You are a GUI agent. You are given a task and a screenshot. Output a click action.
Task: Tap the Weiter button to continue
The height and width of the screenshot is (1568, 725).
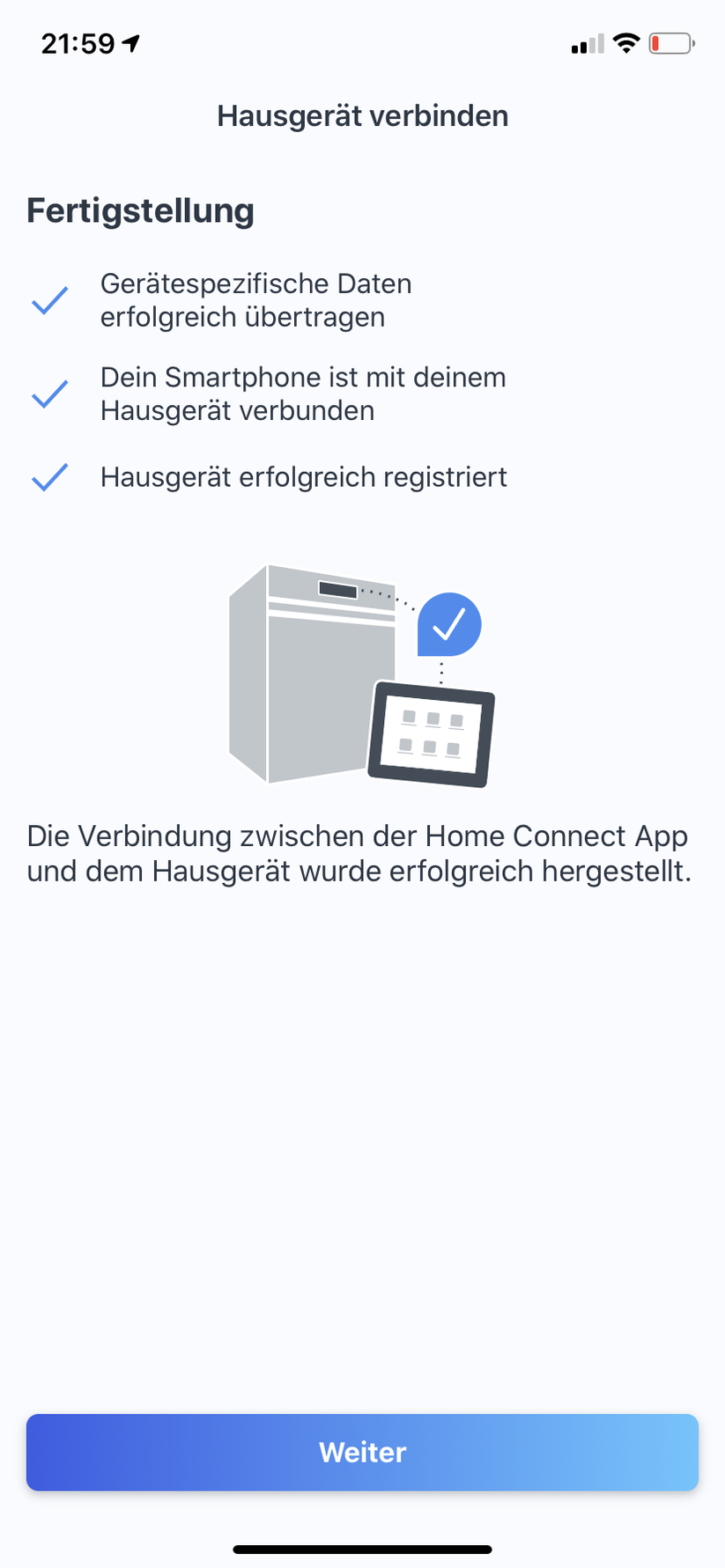(362, 1452)
